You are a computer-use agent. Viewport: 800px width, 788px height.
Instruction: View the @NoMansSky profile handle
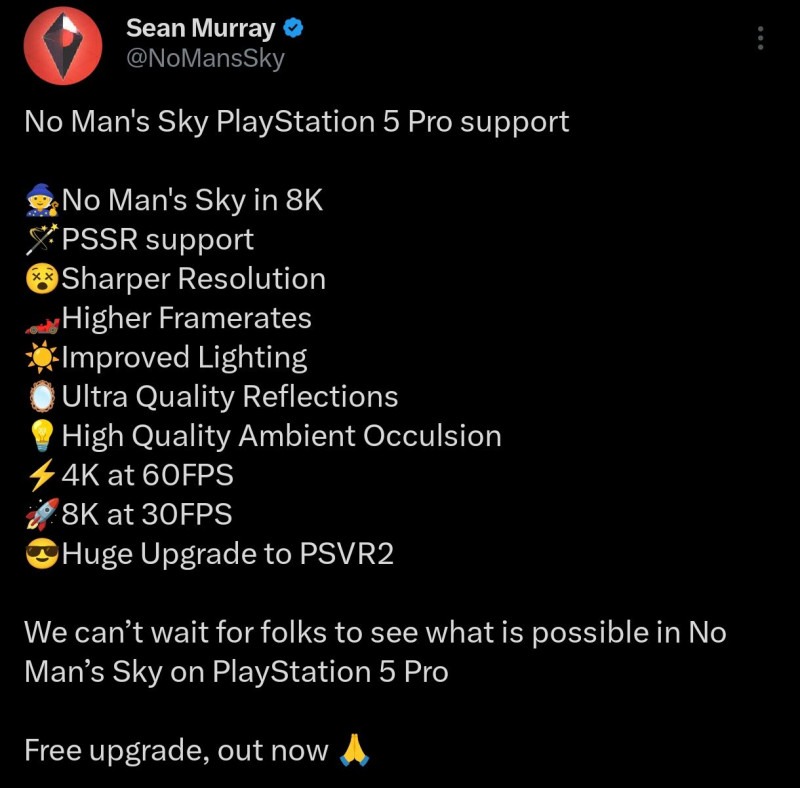205,59
